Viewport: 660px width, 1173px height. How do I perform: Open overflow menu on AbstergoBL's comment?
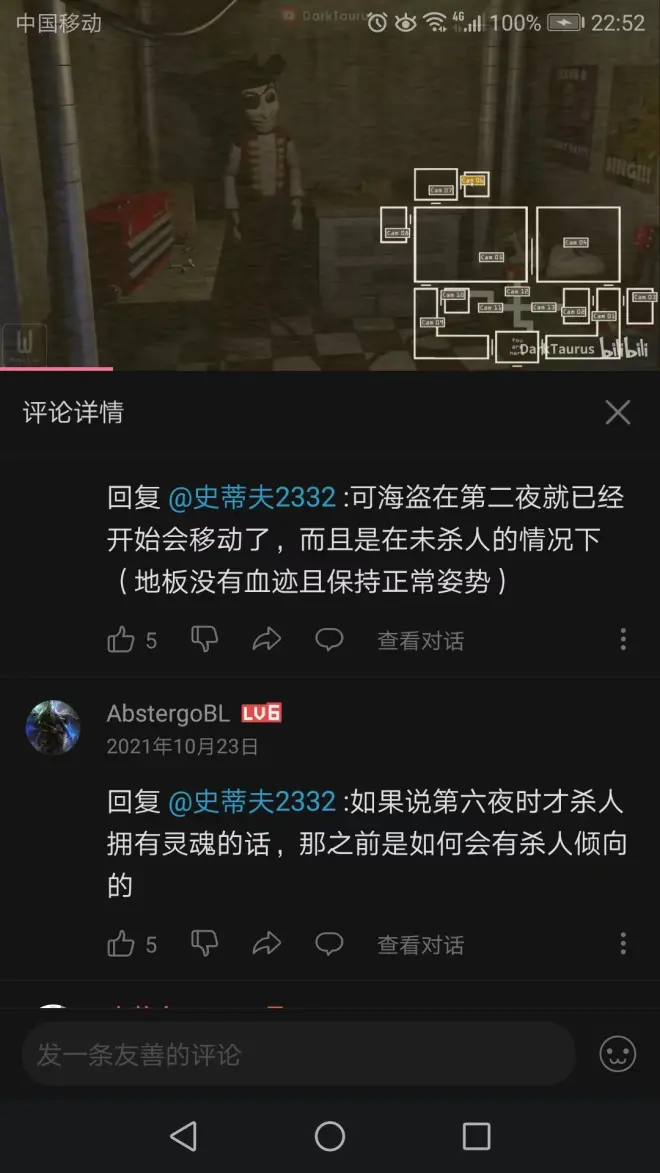click(623, 944)
